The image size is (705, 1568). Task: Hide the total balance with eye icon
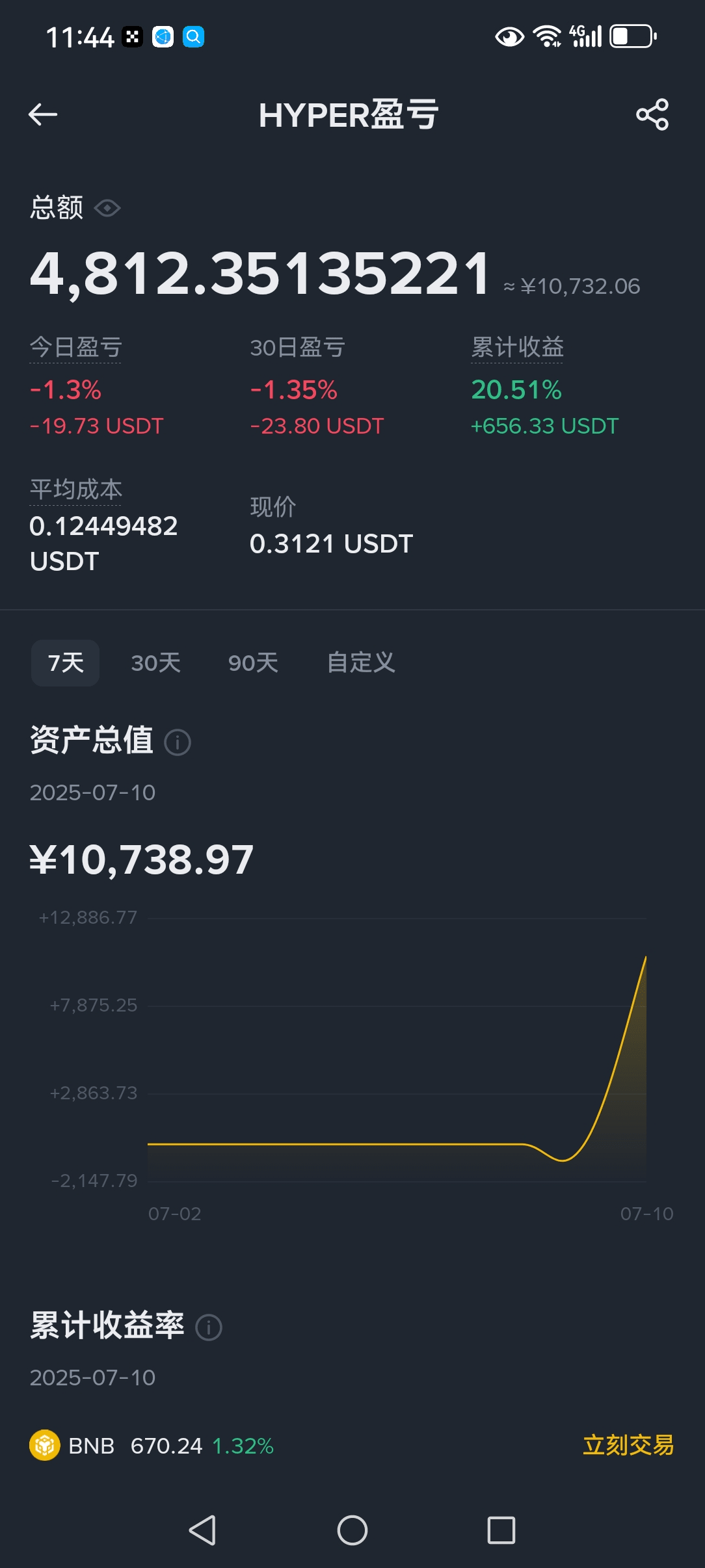(x=107, y=208)
